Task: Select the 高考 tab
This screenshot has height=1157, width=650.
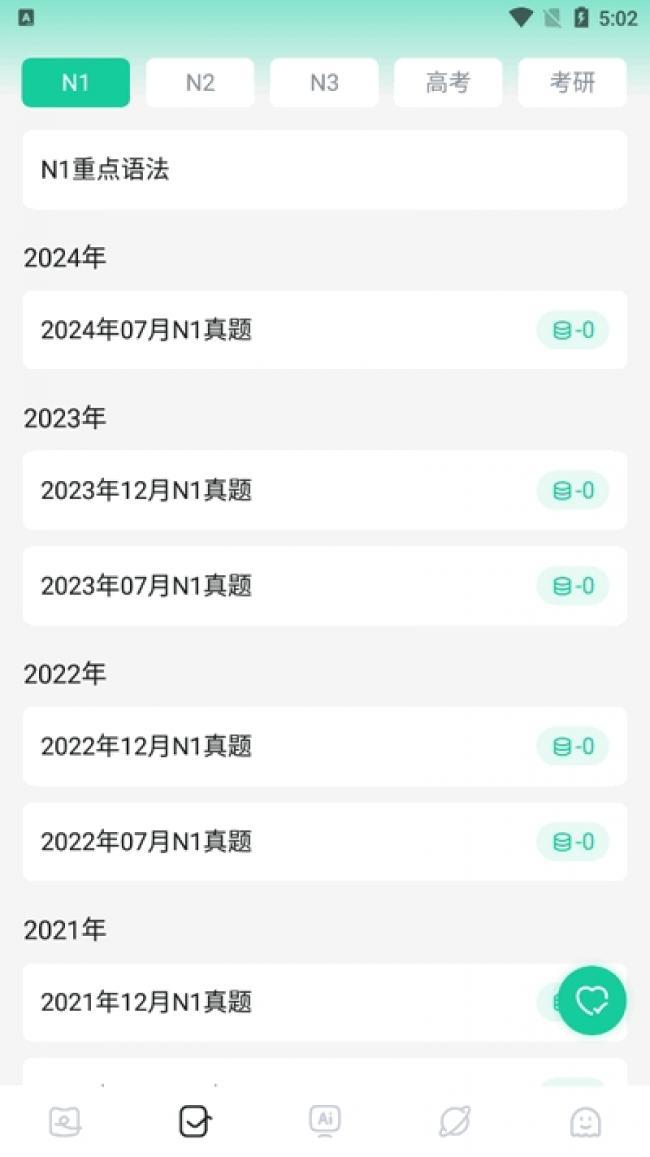Action: point(448,83)
